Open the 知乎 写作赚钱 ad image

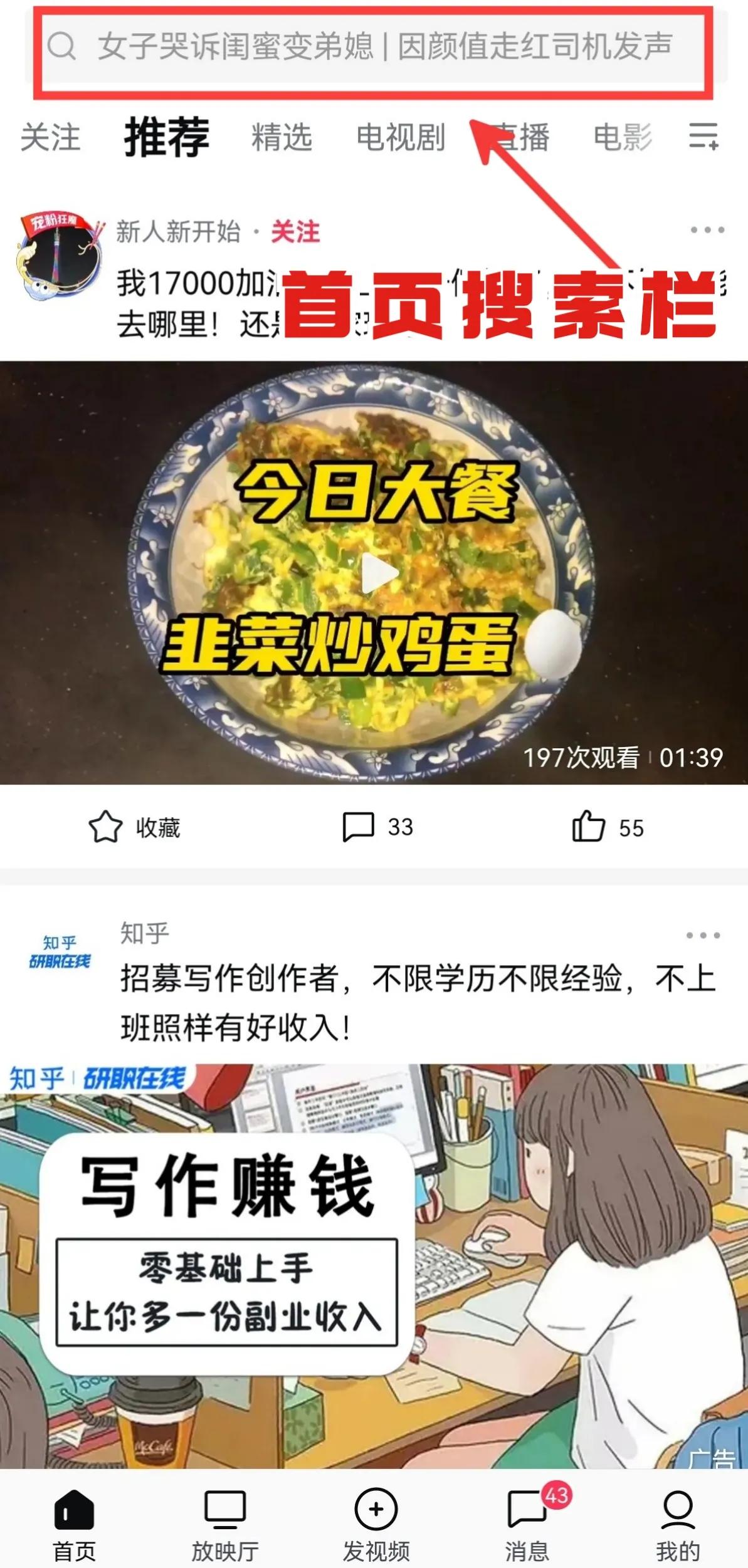374,1266
